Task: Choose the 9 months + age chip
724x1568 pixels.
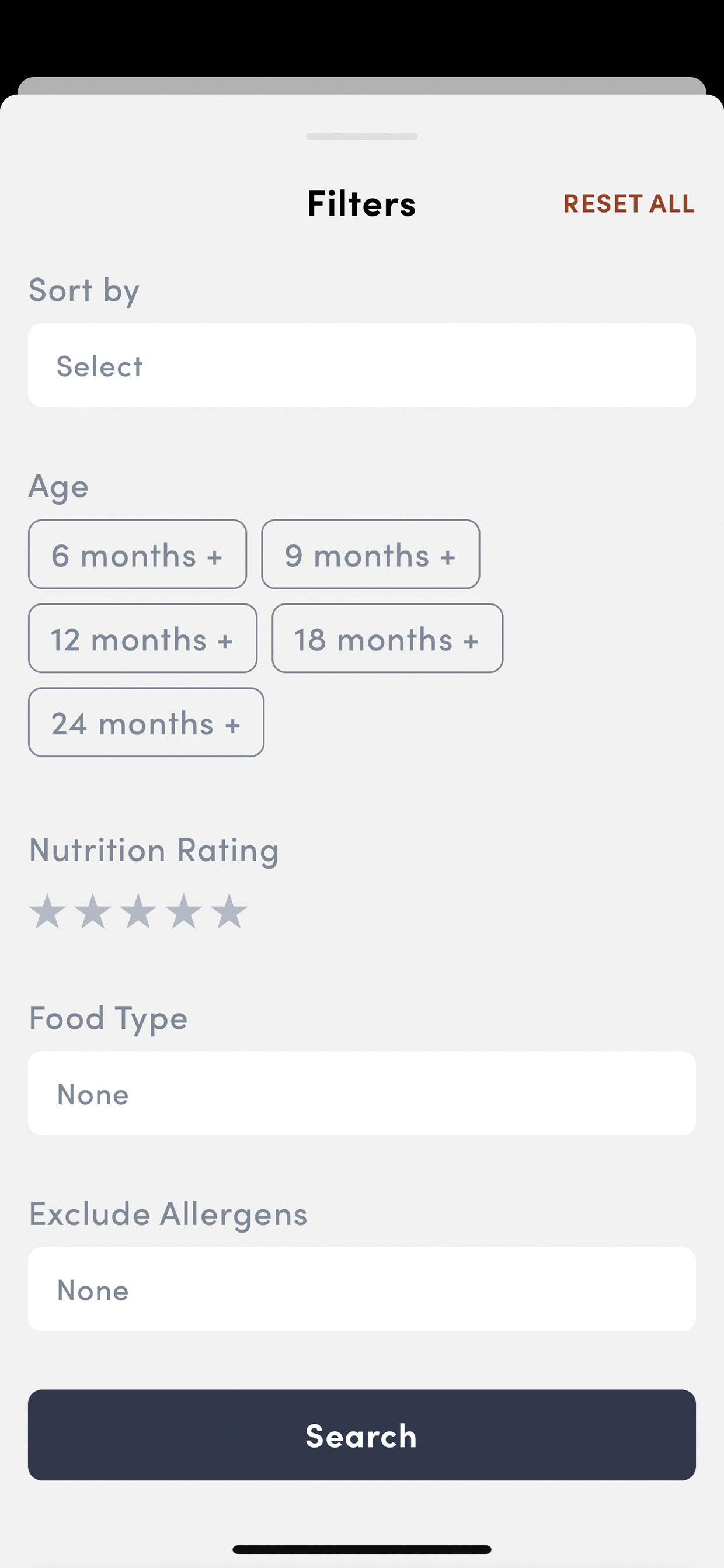Action: (371, 554)
